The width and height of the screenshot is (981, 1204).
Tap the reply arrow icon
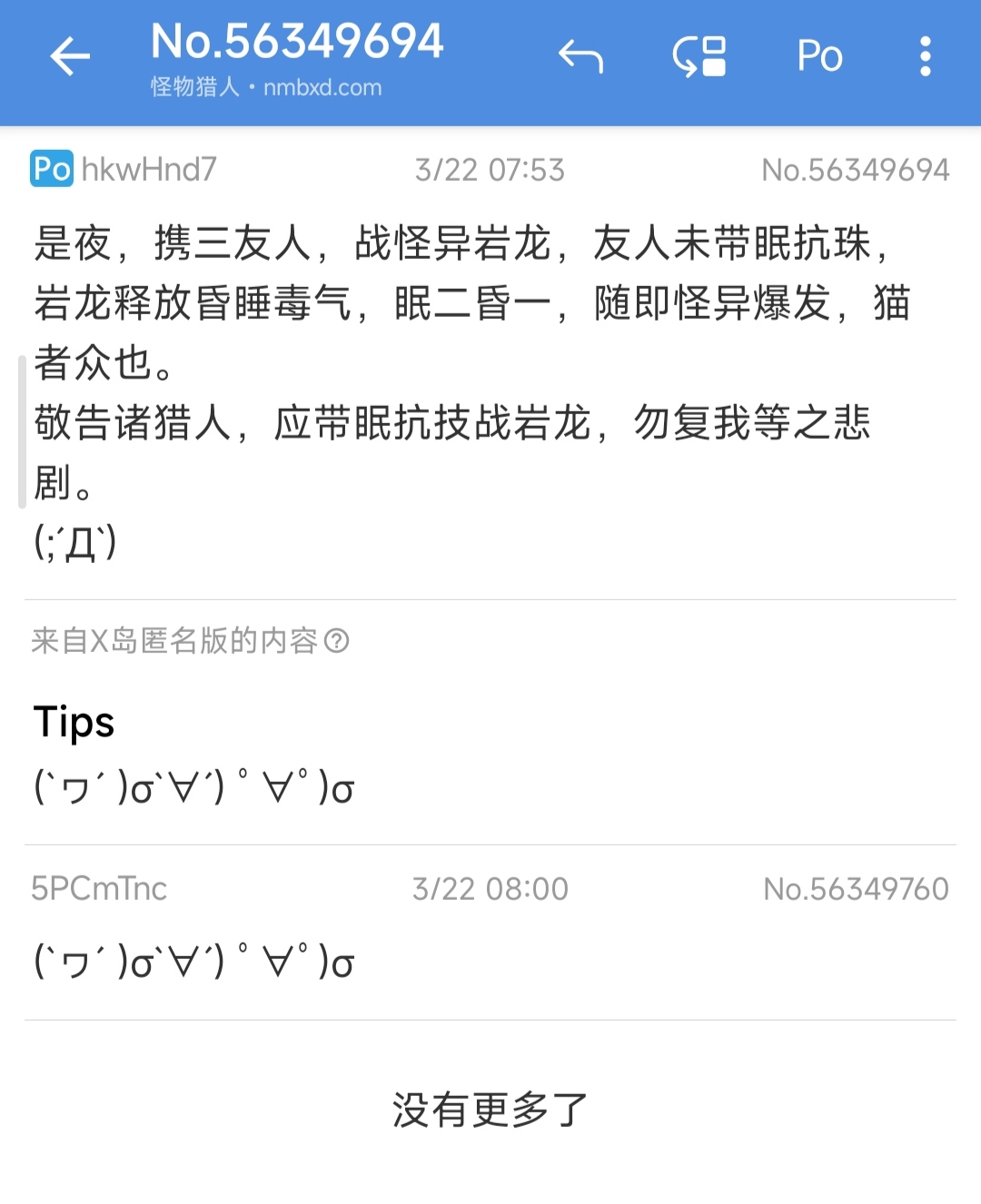[580, 57]
